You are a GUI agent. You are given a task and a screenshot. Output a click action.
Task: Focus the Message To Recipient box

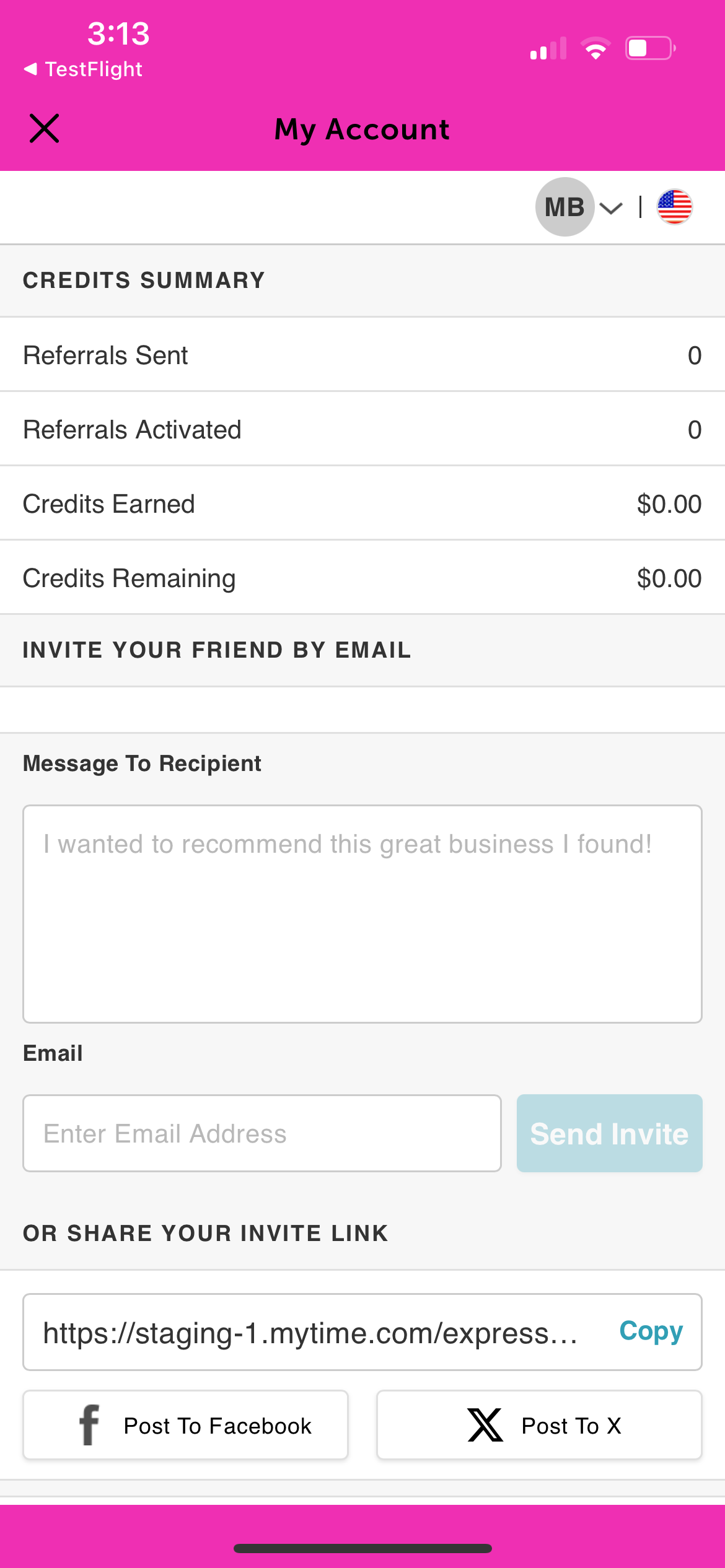coord(362,914)
